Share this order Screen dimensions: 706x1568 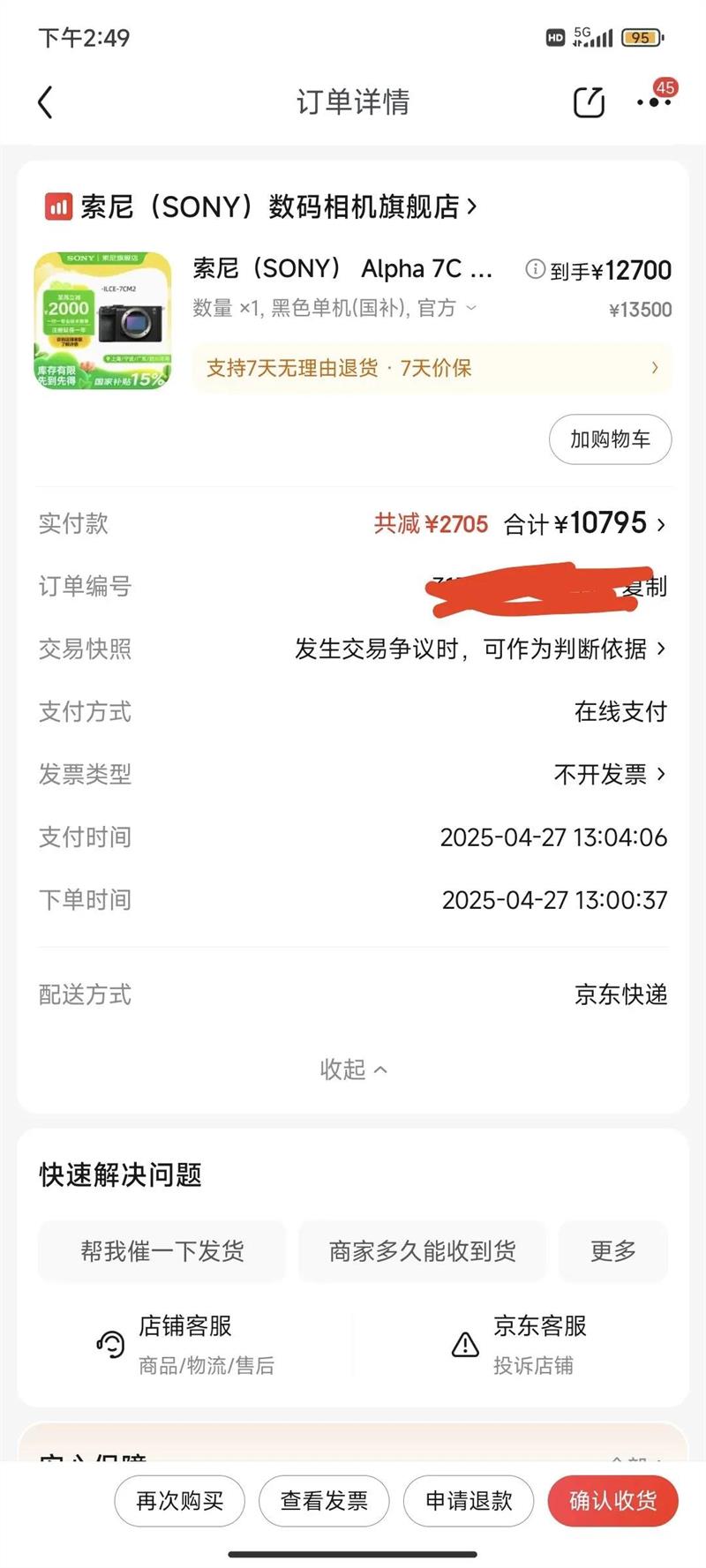coord(589,102)
